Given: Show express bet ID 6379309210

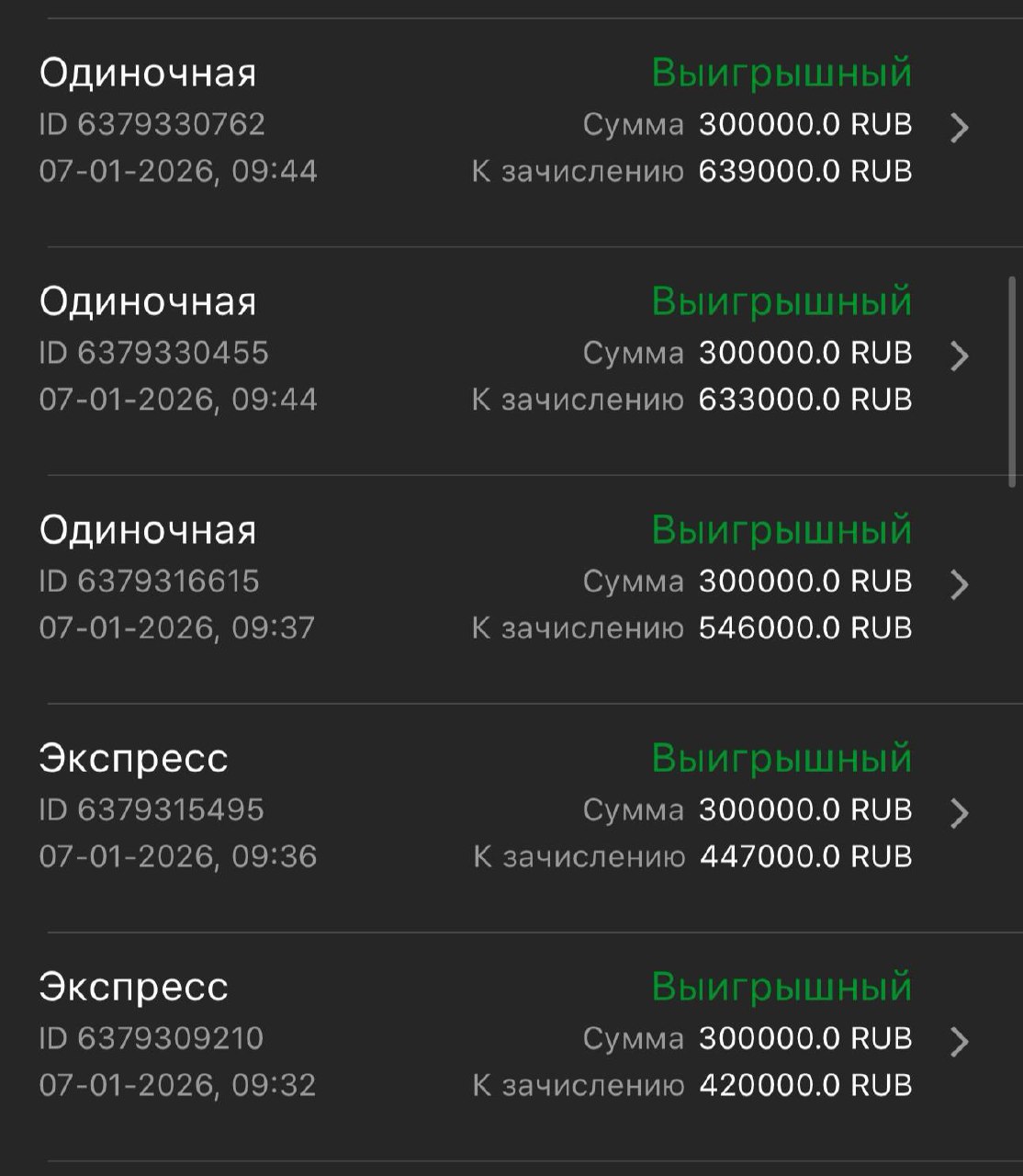Looking at the screenshot, I should point(959,1042).
